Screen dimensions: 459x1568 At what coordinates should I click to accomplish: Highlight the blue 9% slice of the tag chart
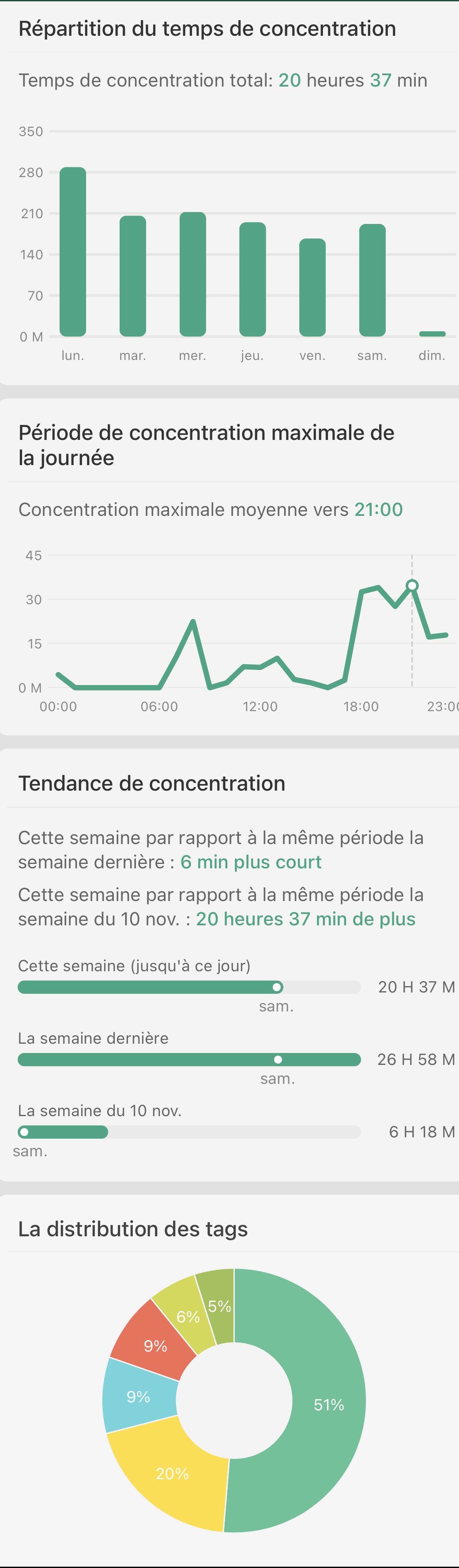coord(139,1396)
